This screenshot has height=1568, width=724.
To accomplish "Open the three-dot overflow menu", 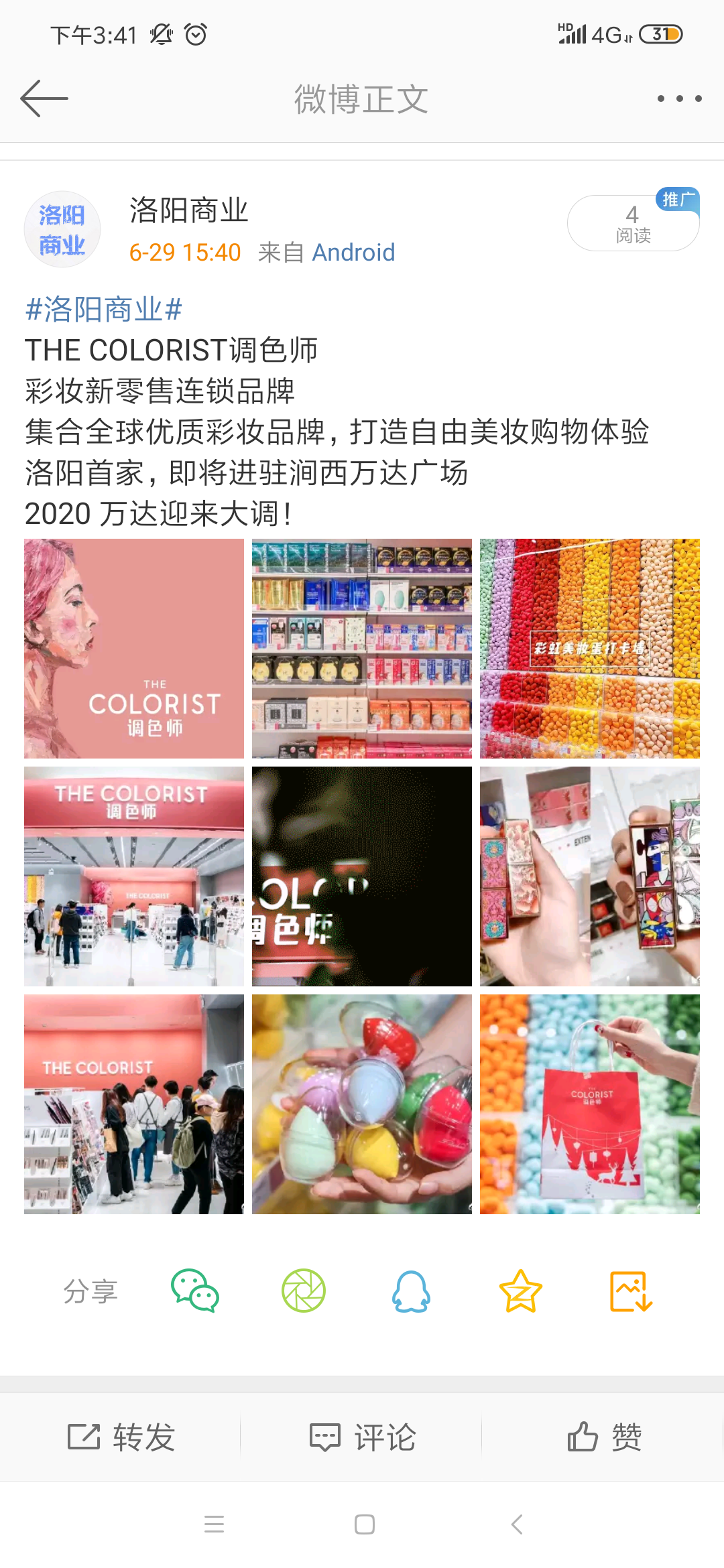I will tap(679, 99).
